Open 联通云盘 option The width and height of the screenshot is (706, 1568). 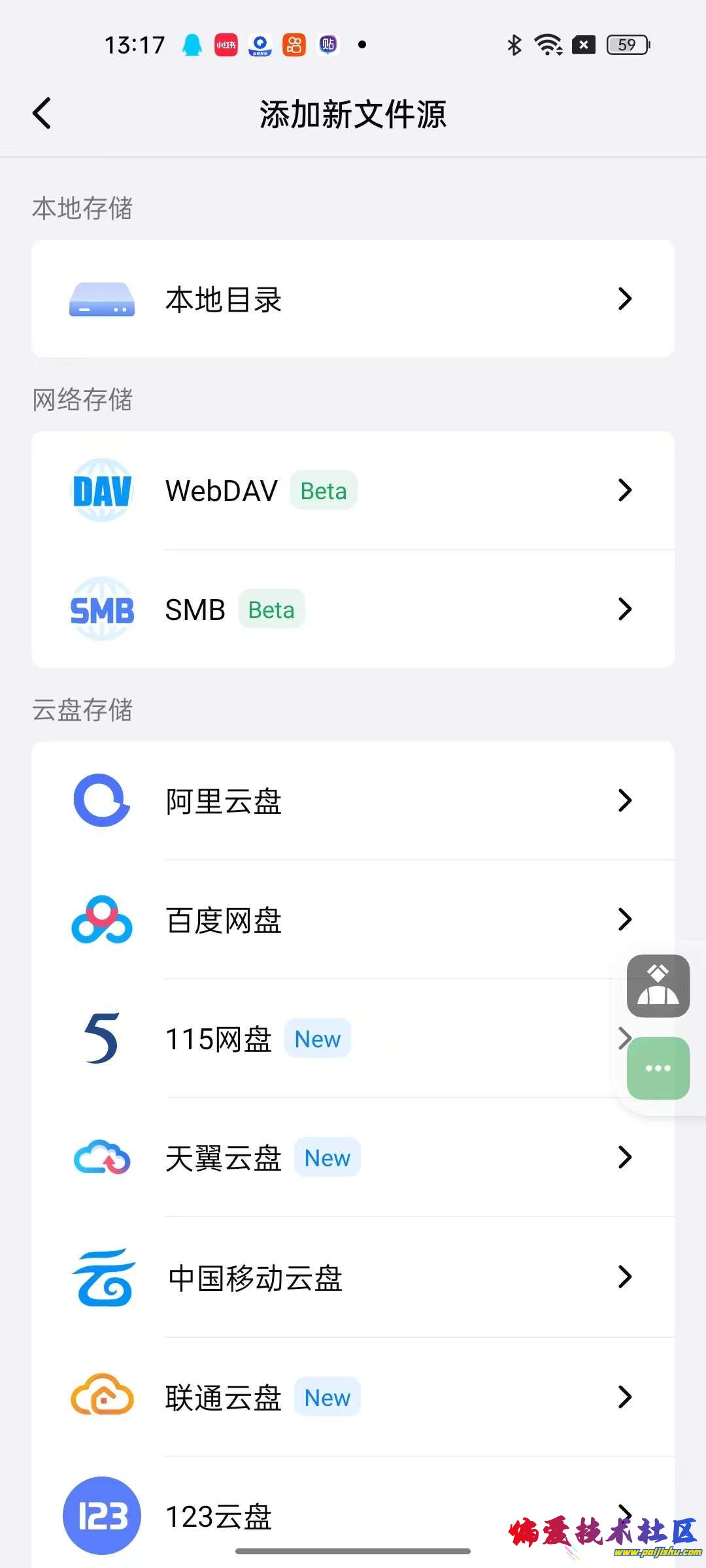pyautogui.click(x=353, y=1397)
